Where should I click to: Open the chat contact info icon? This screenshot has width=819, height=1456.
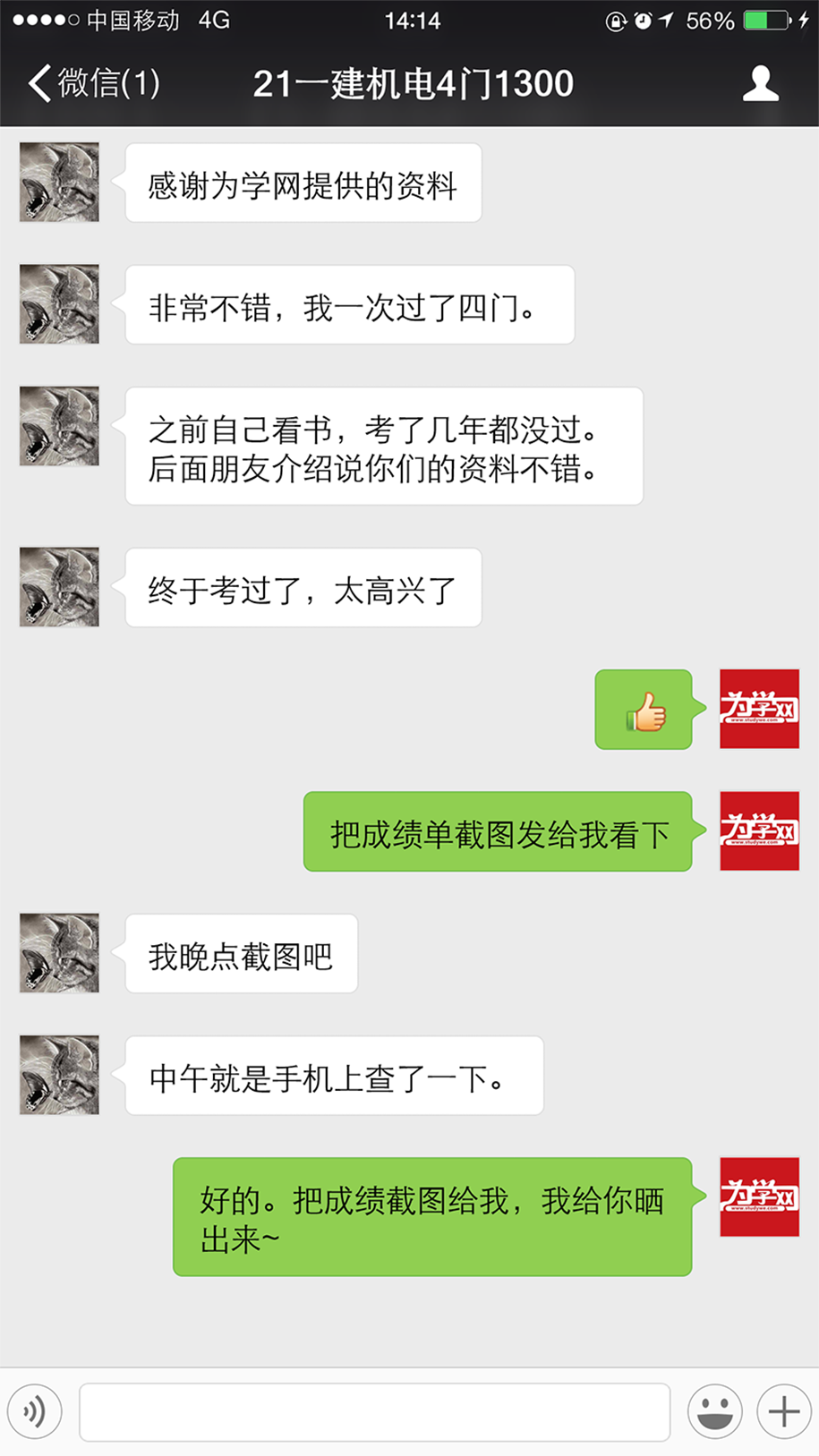pyautogui.click(x=760, y=84)
